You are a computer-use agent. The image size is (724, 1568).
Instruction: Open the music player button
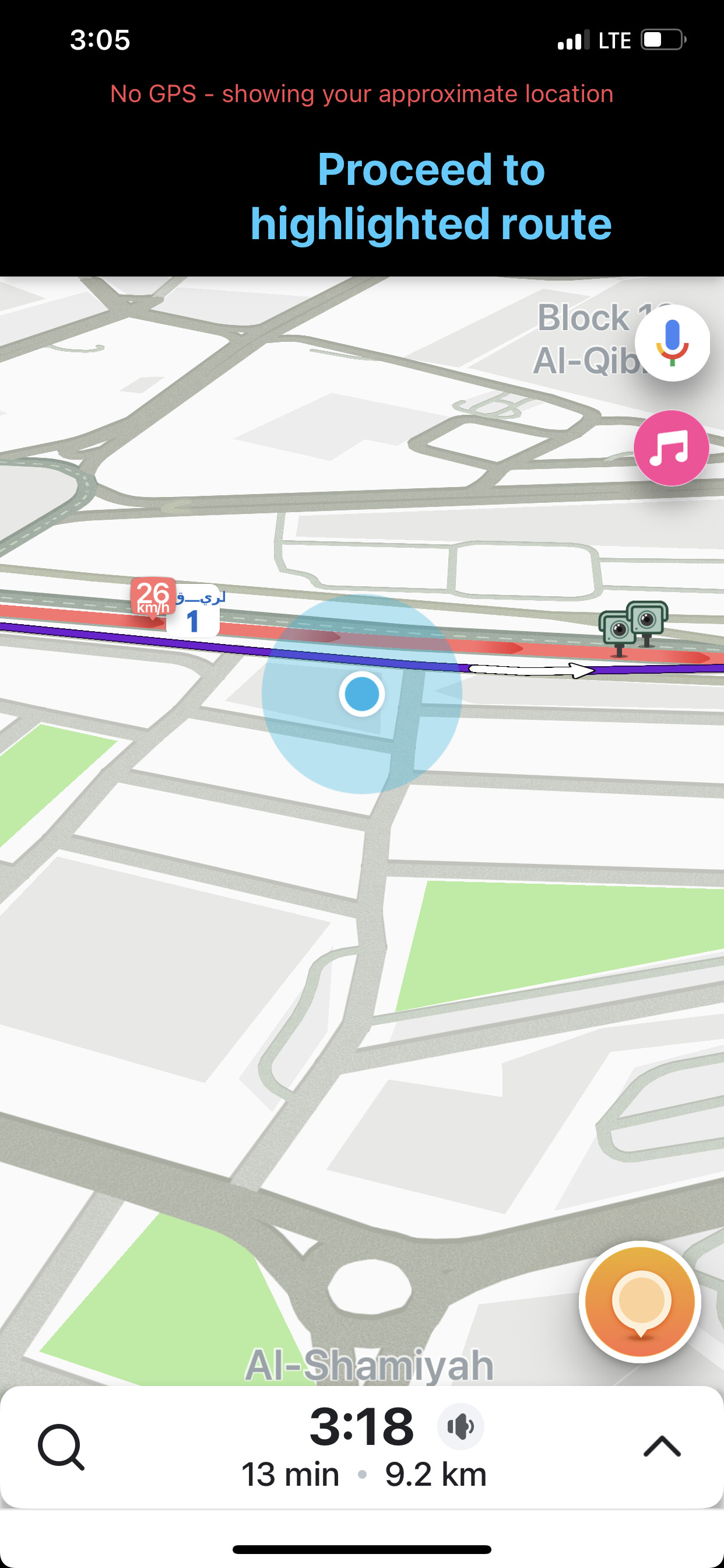pyautogui.click(x=671, y=448)
